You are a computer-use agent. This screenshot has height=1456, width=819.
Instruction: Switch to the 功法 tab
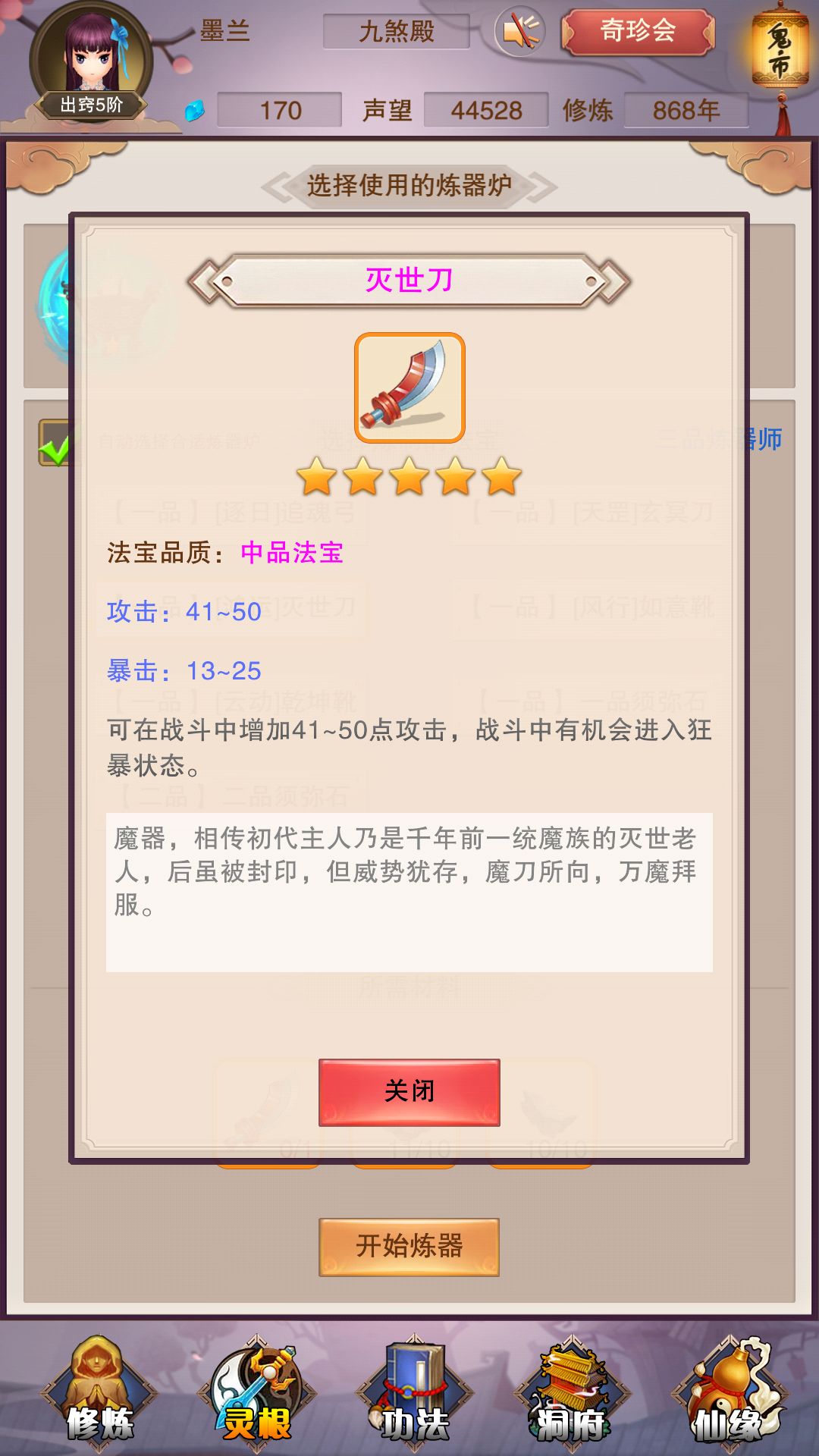(x=414, y=1394)
